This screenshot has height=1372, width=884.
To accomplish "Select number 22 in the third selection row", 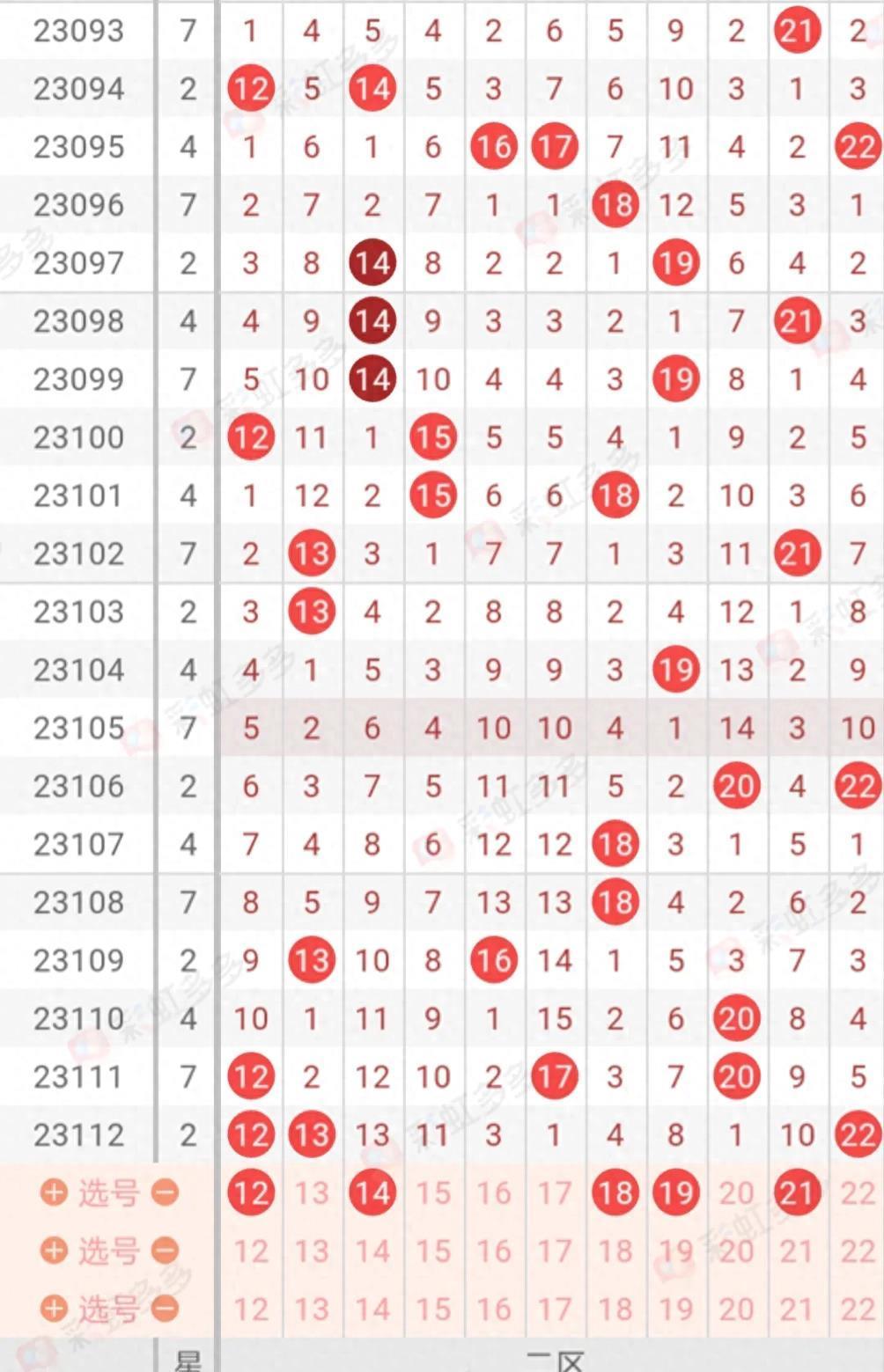I will tap(858, 1310).
